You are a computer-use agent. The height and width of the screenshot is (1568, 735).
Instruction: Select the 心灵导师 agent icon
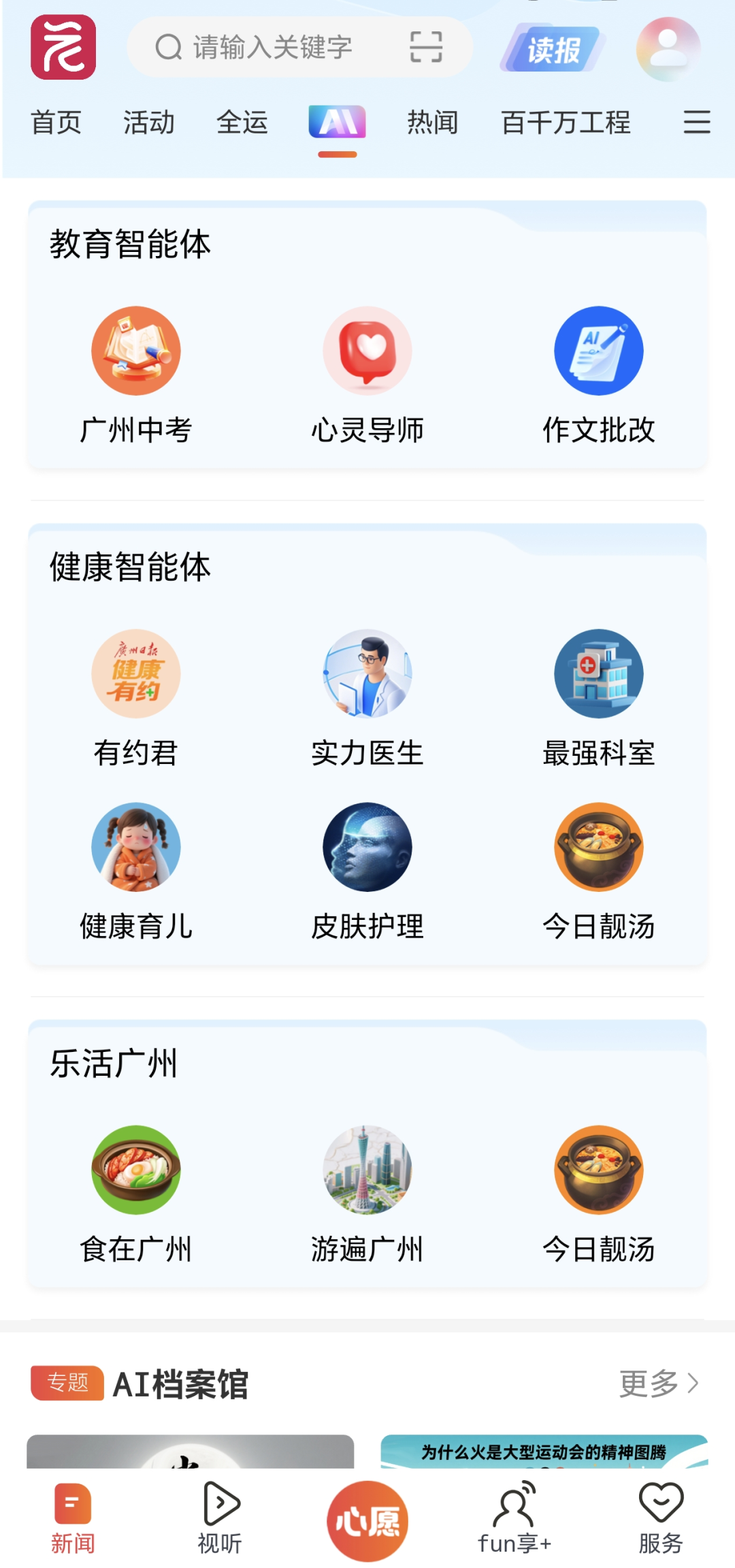point(366,351)
